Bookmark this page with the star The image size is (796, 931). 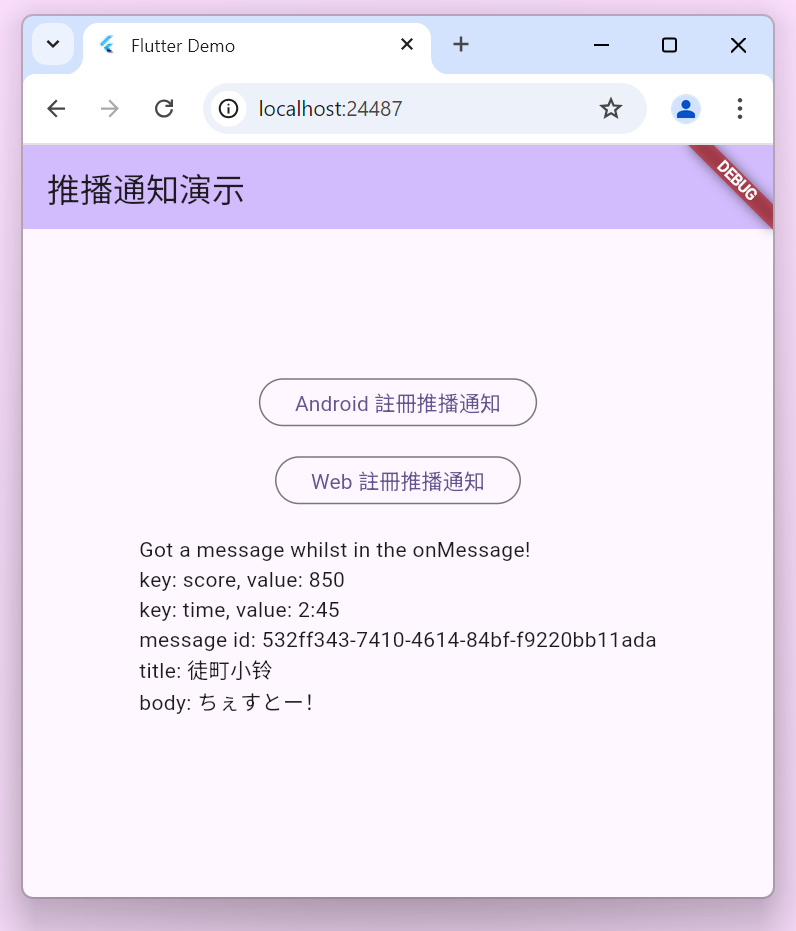(610, 109)
